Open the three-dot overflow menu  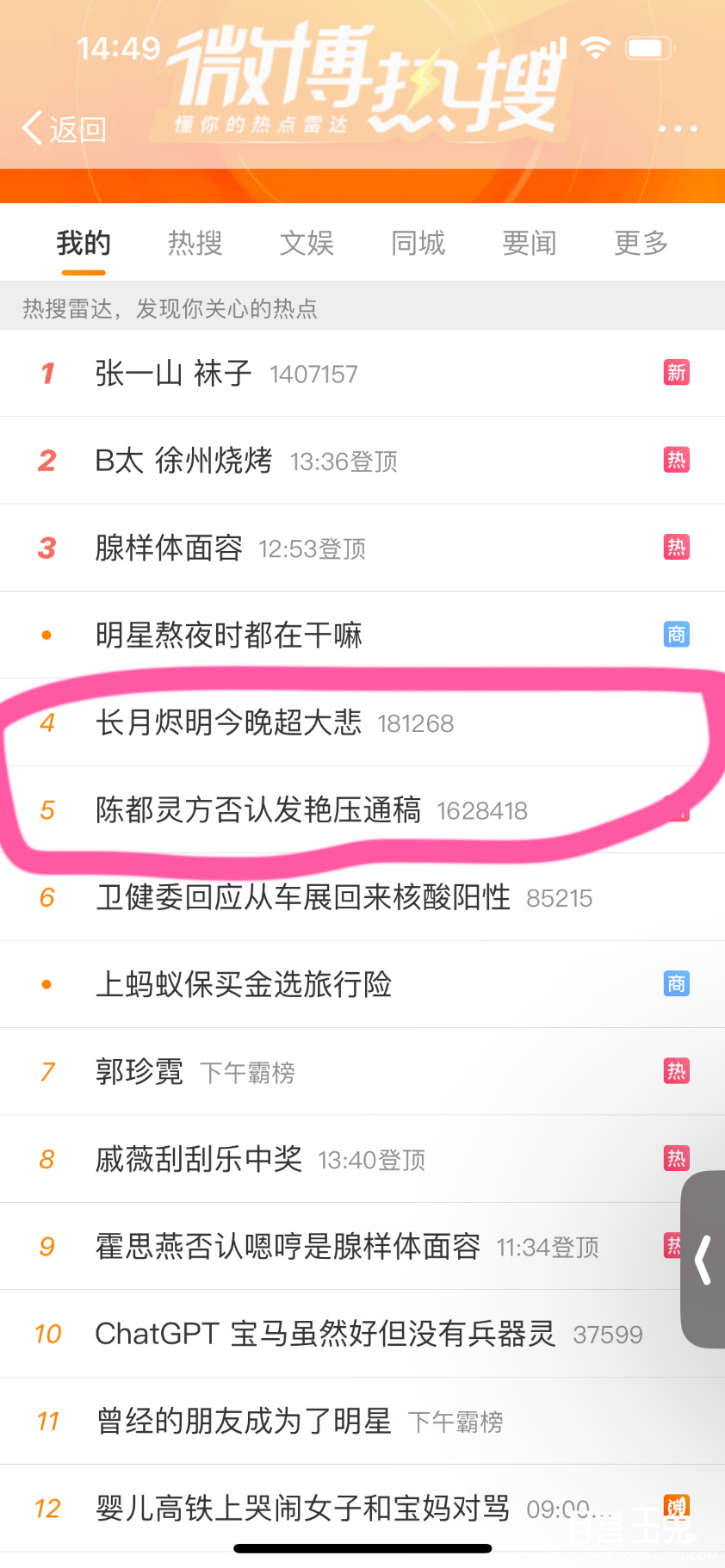point(678,129)
